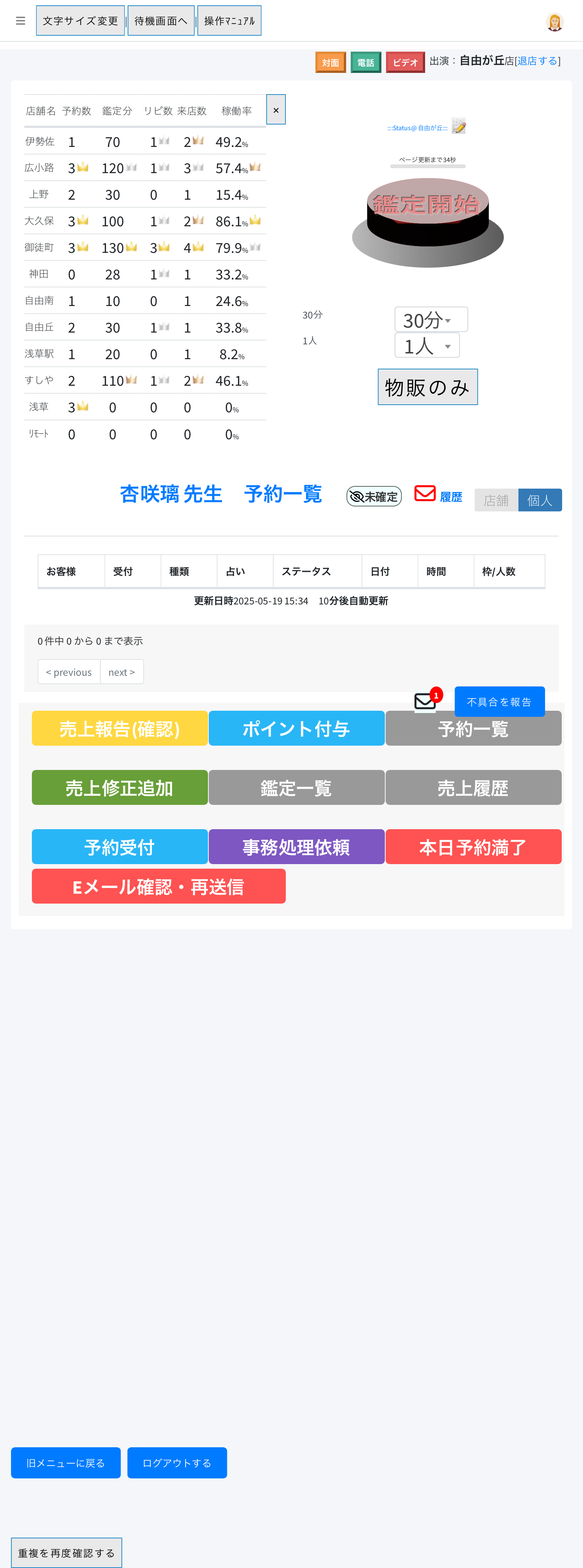Screen dimensions: 583x1568
Task: Select 物販のみ button
Action: pos(427,387)
